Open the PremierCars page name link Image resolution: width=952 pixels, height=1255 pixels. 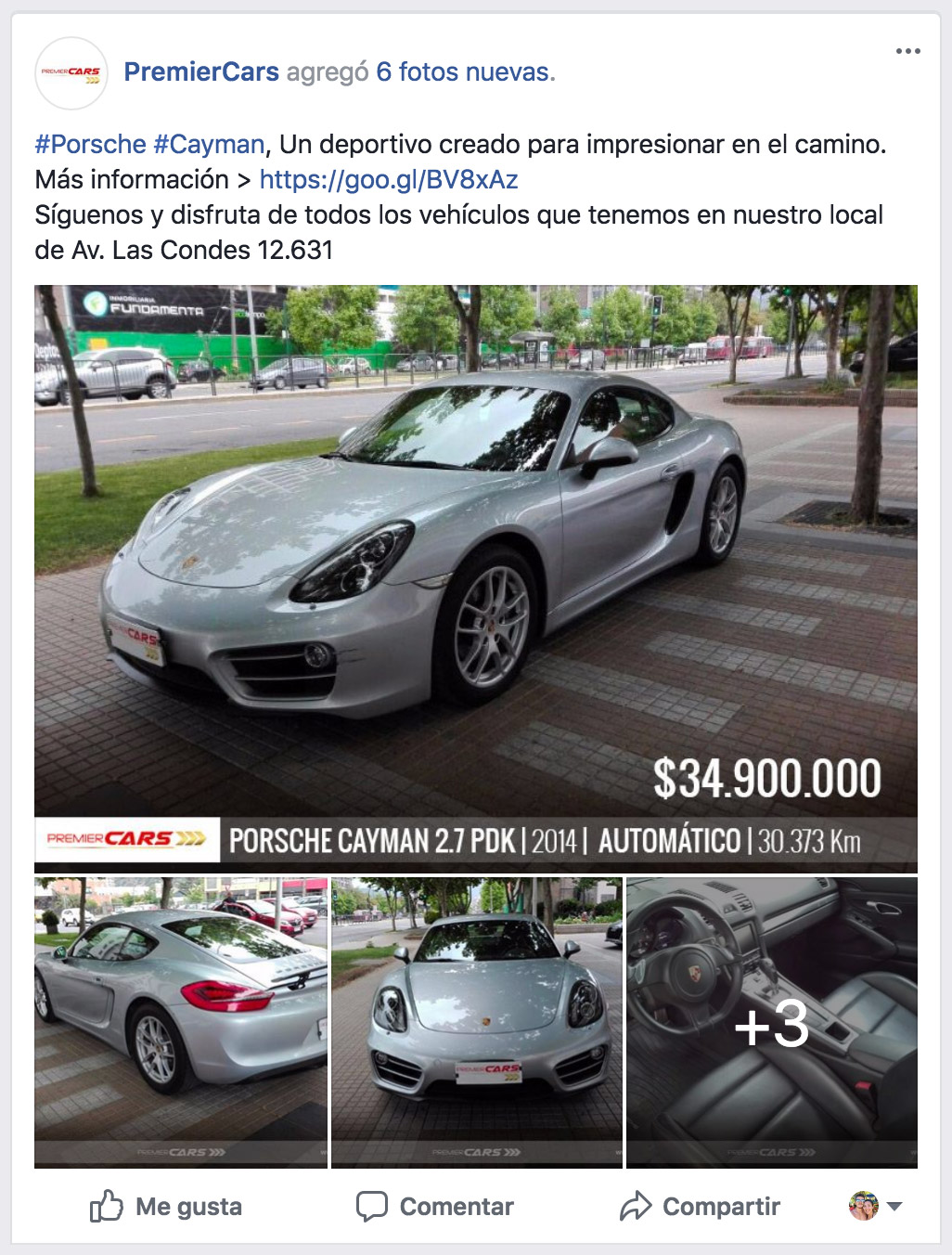click(201, 71)
